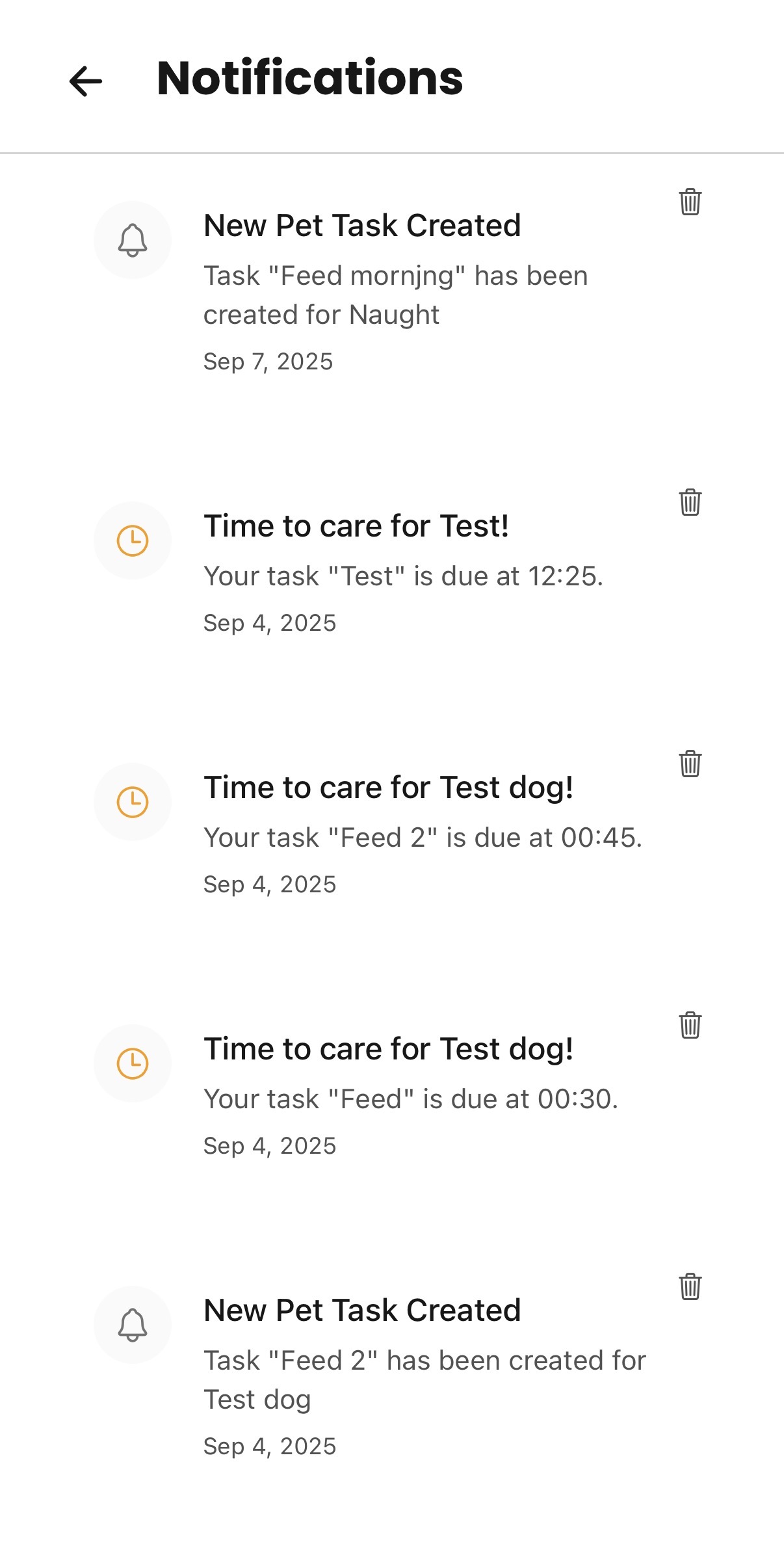Delete the 'New Pet Task Created' notification for Naught

689,203
